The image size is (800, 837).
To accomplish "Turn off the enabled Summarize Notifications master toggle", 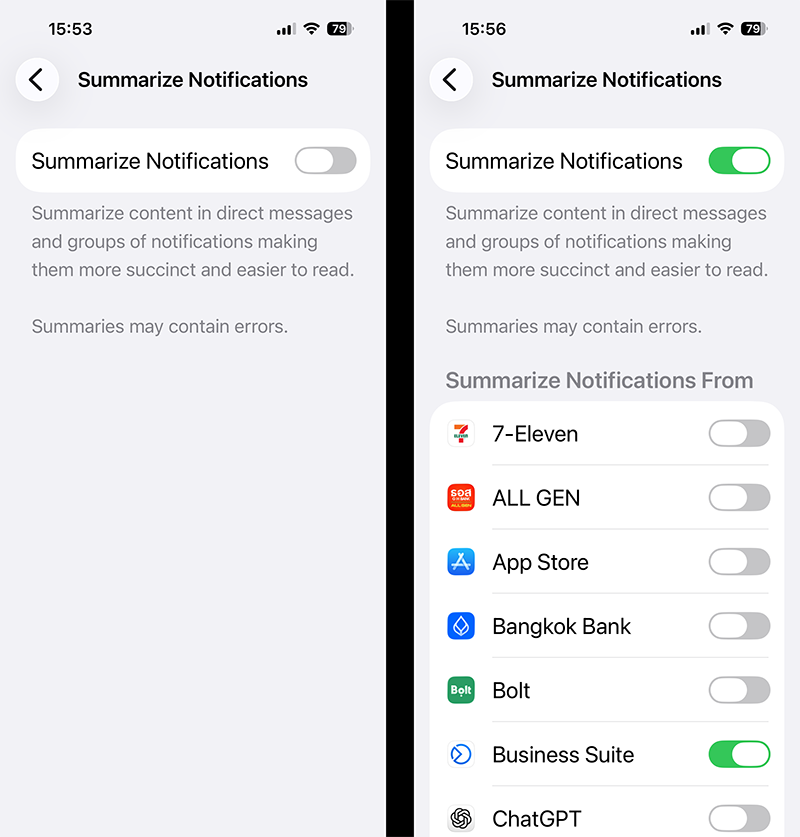I will click(x=739, y=161).
